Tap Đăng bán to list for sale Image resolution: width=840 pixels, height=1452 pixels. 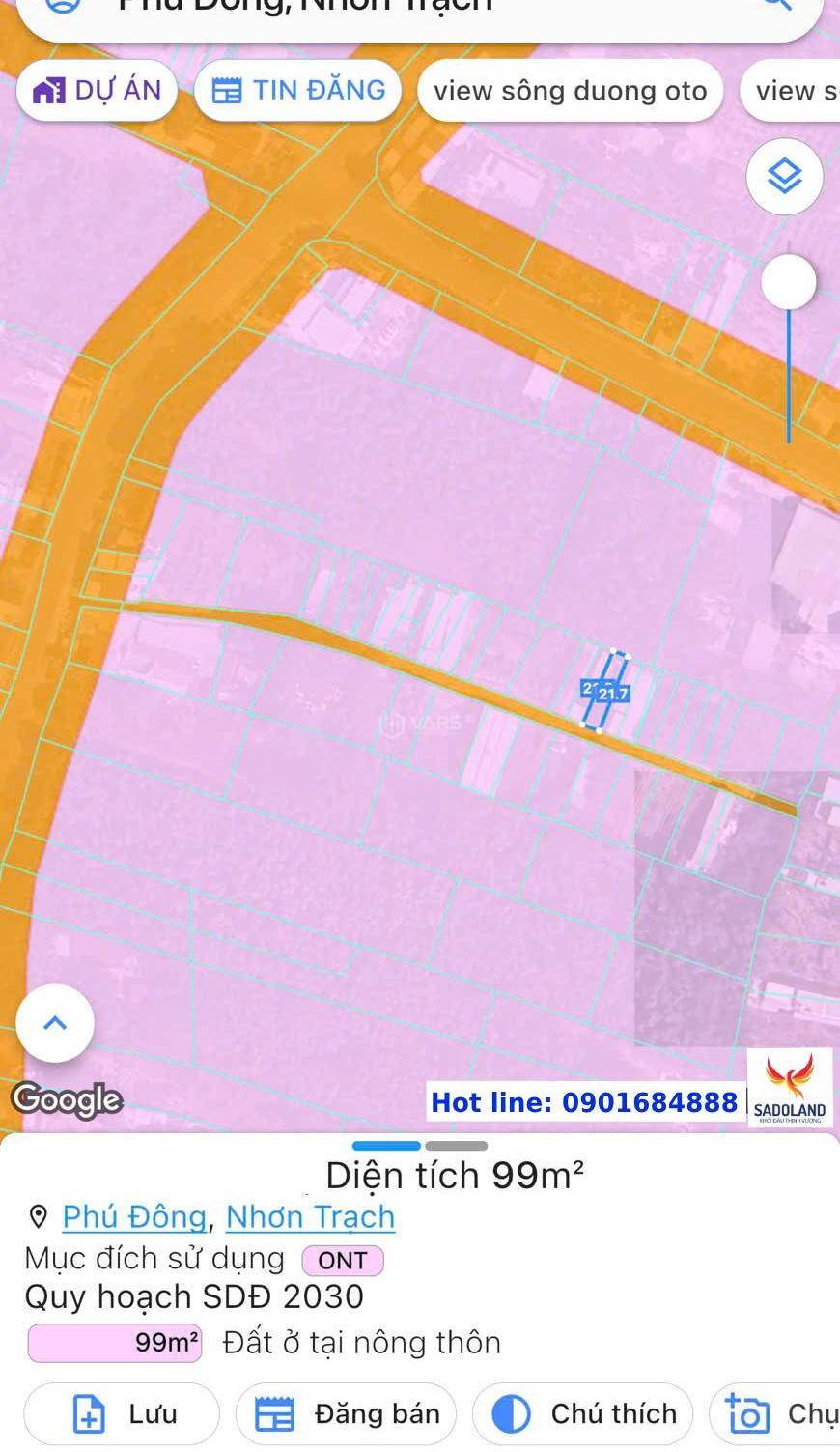pos(348,1414)
